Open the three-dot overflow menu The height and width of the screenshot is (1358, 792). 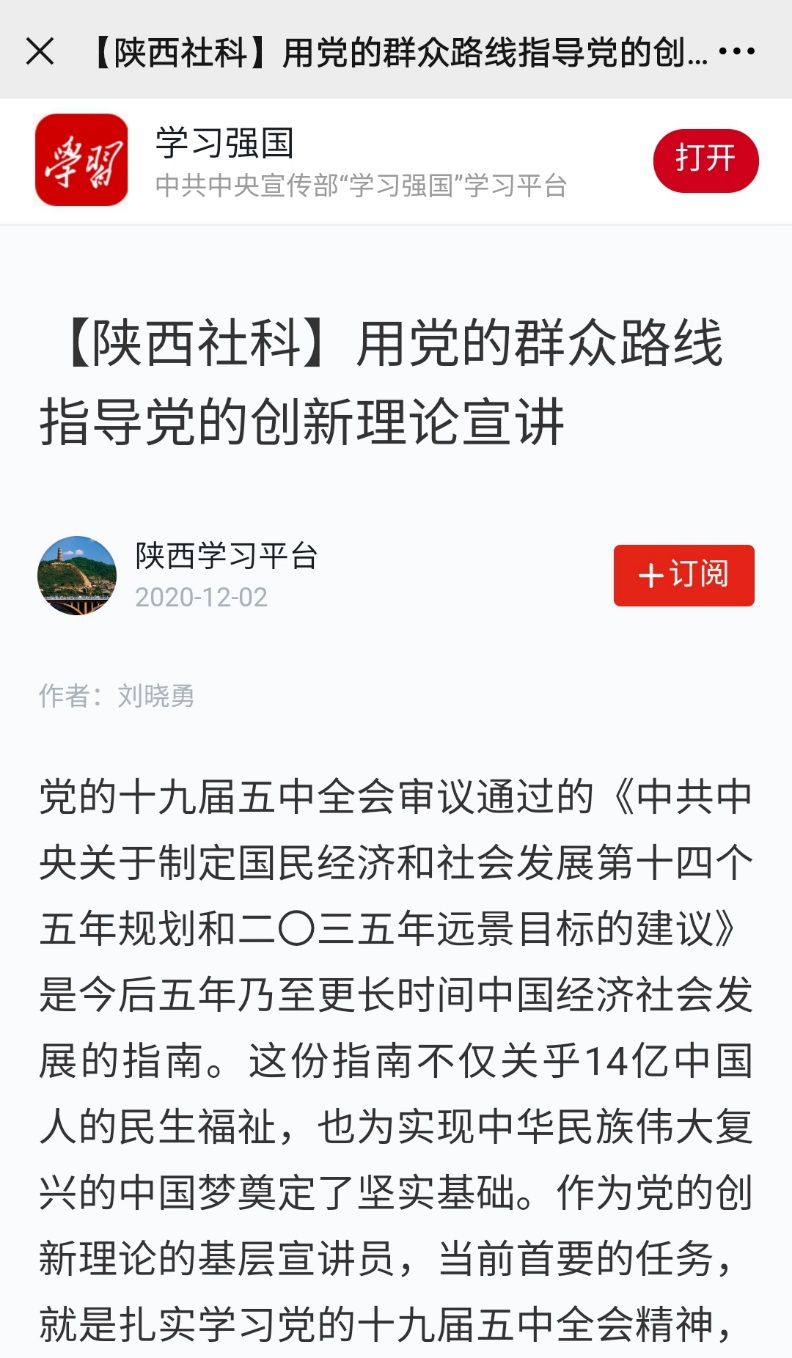[x=737, y=51]
